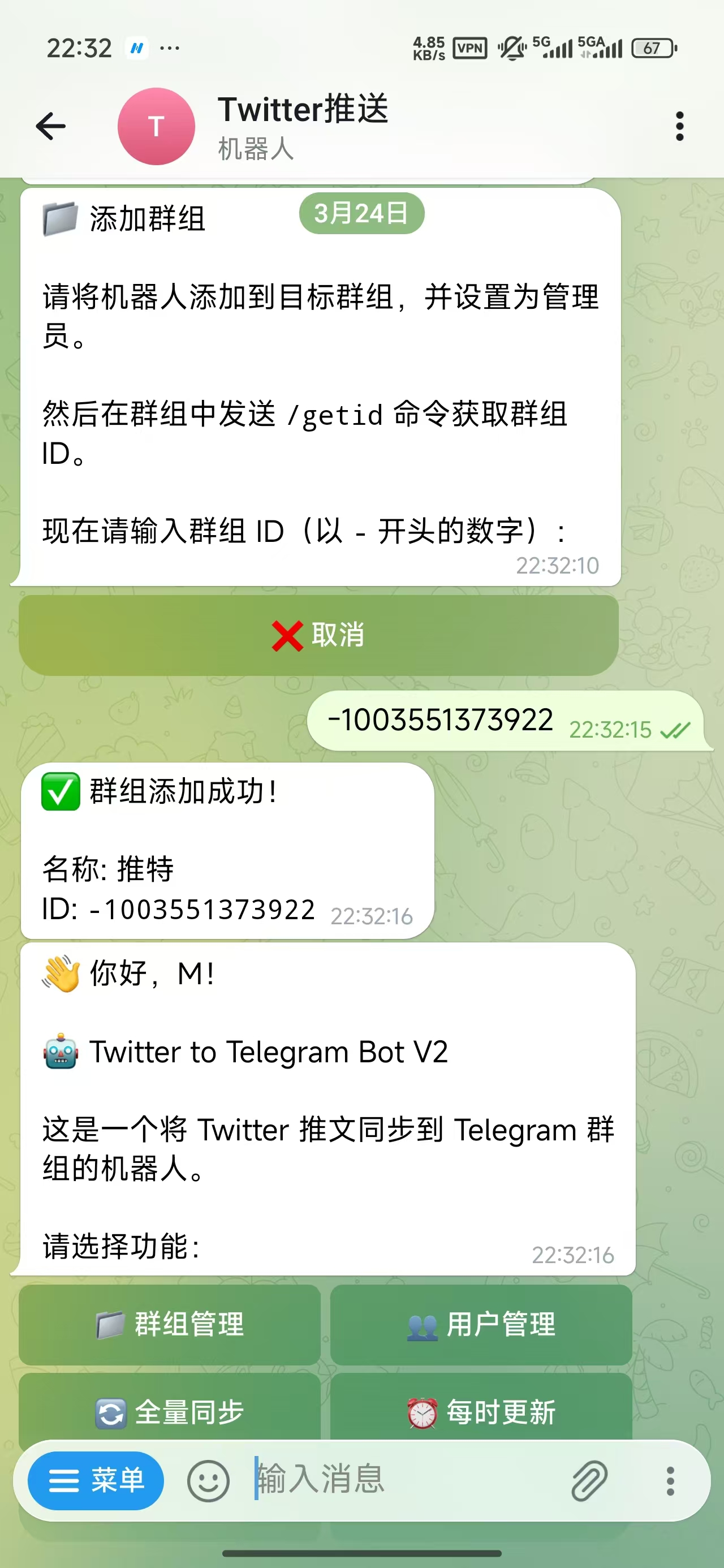Tap the three-dot icon beside the input field
Image resolution: width=724 pixels, height=1568 pixels.
(670, 1482)
